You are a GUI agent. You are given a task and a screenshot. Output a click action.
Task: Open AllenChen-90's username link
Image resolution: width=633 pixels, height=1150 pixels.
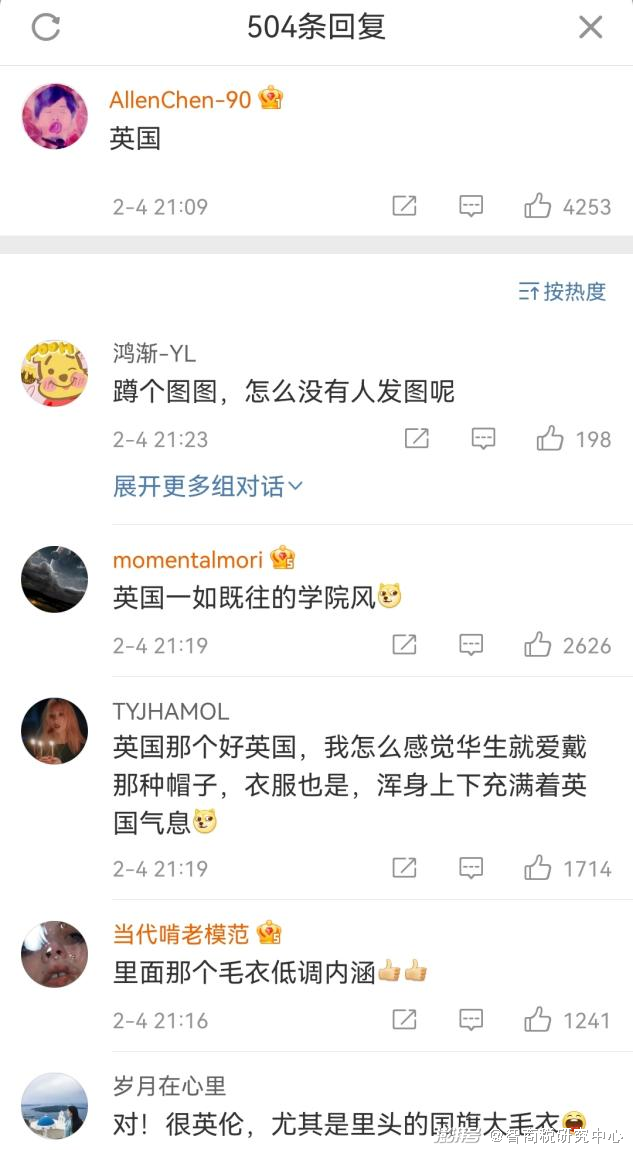[x=180, y=99]
